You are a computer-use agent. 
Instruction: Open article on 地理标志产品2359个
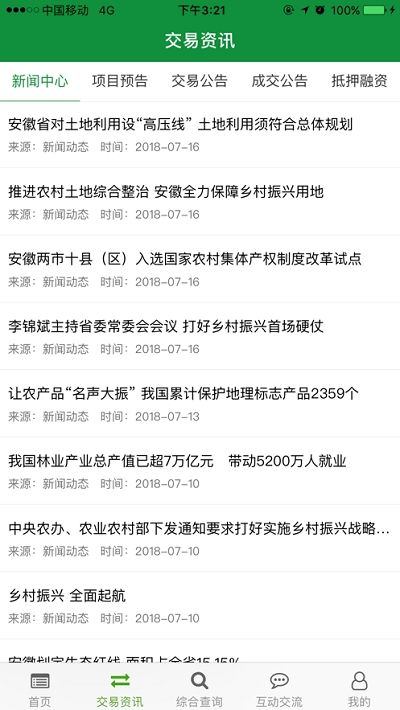[200, 403]
